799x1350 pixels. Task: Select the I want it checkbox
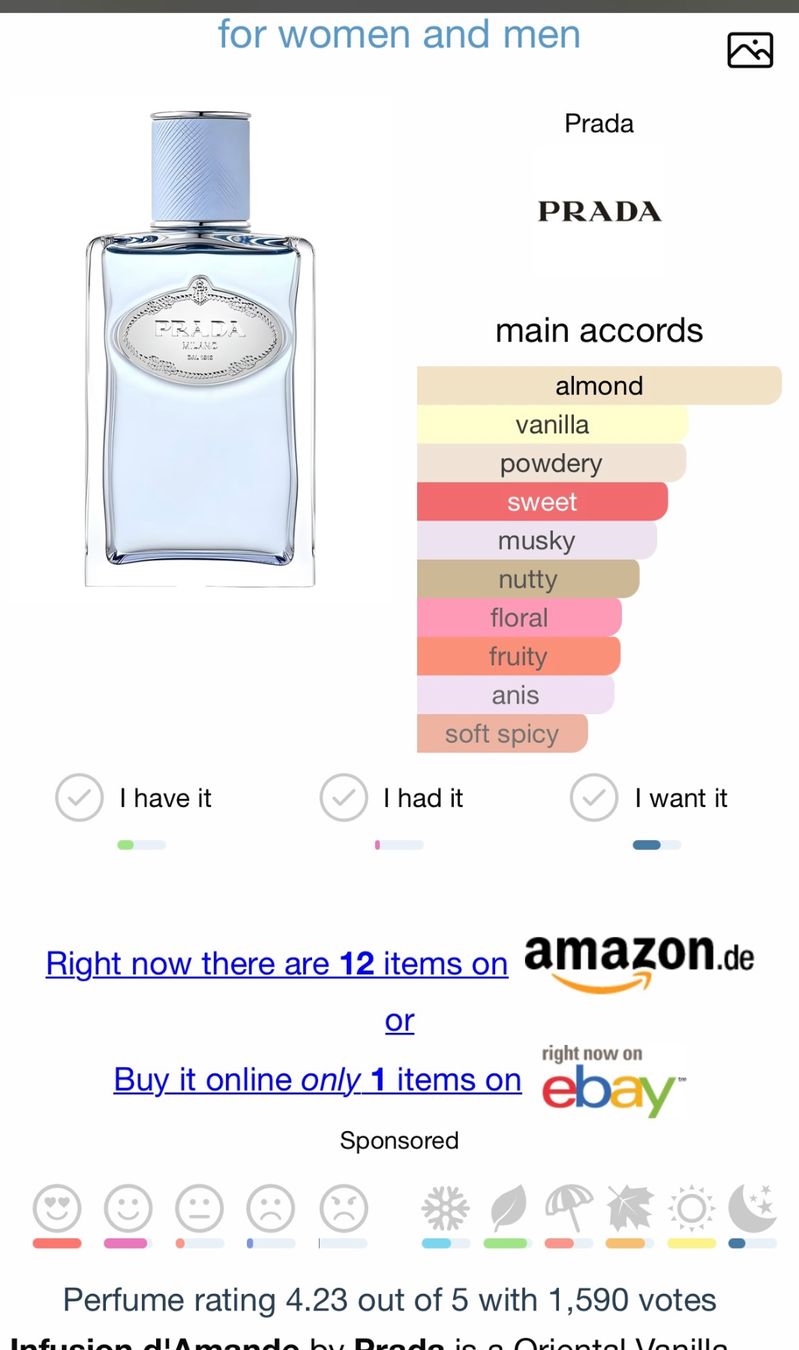594,798
